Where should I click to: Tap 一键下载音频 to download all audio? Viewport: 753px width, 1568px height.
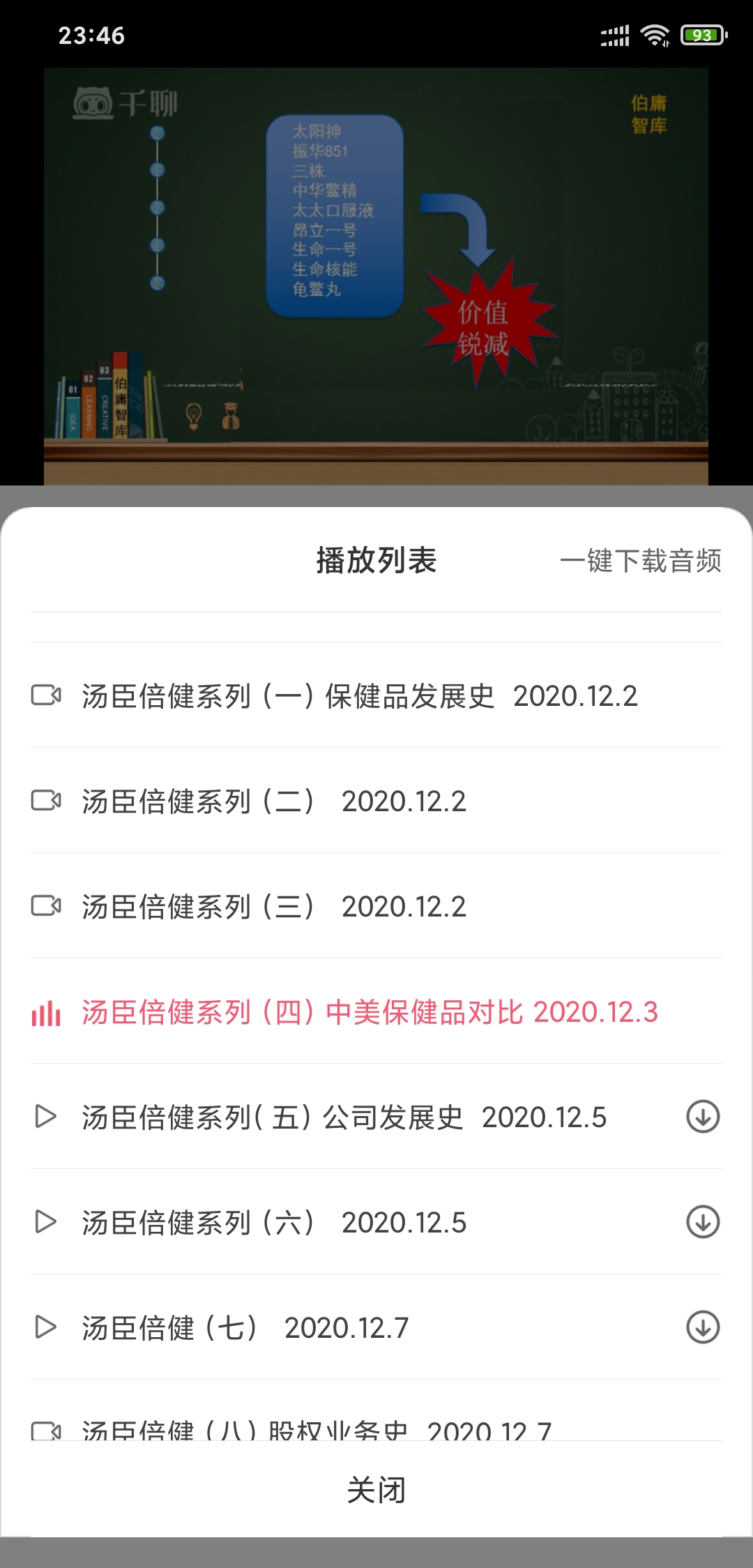640,561
